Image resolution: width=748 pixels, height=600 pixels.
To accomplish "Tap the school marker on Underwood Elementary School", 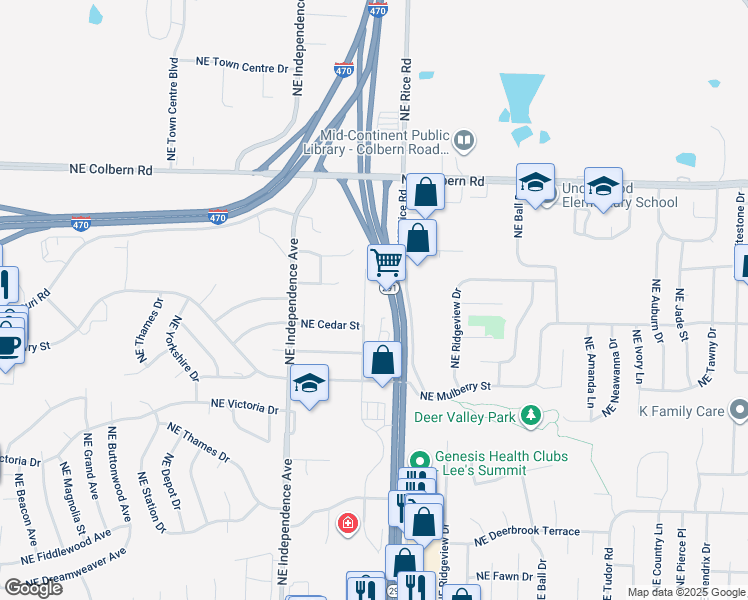I will coord(603,186).
